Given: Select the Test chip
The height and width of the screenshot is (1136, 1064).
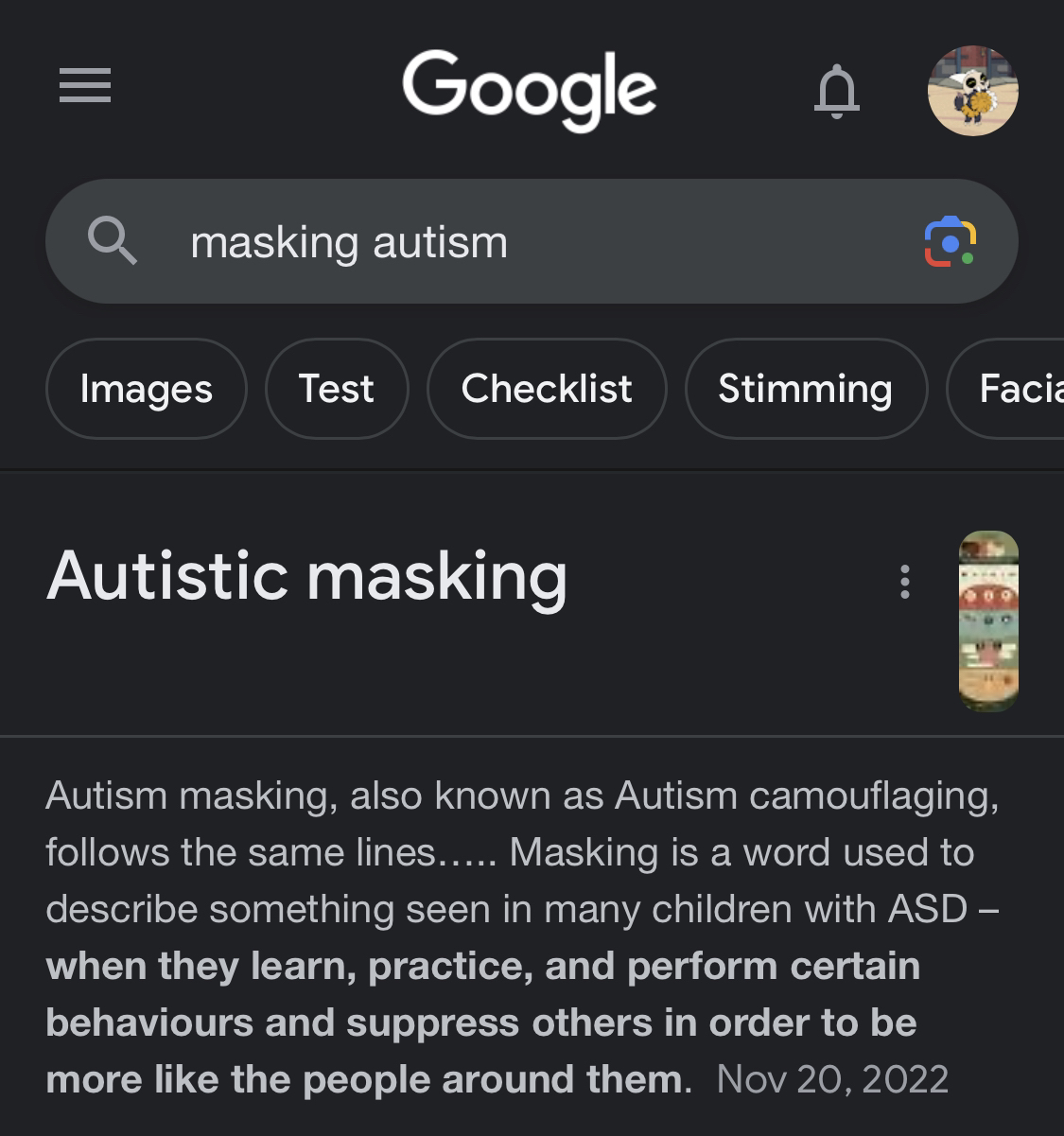Looking at the screenshot, I should pyautogui.click(x=337, y=389).
